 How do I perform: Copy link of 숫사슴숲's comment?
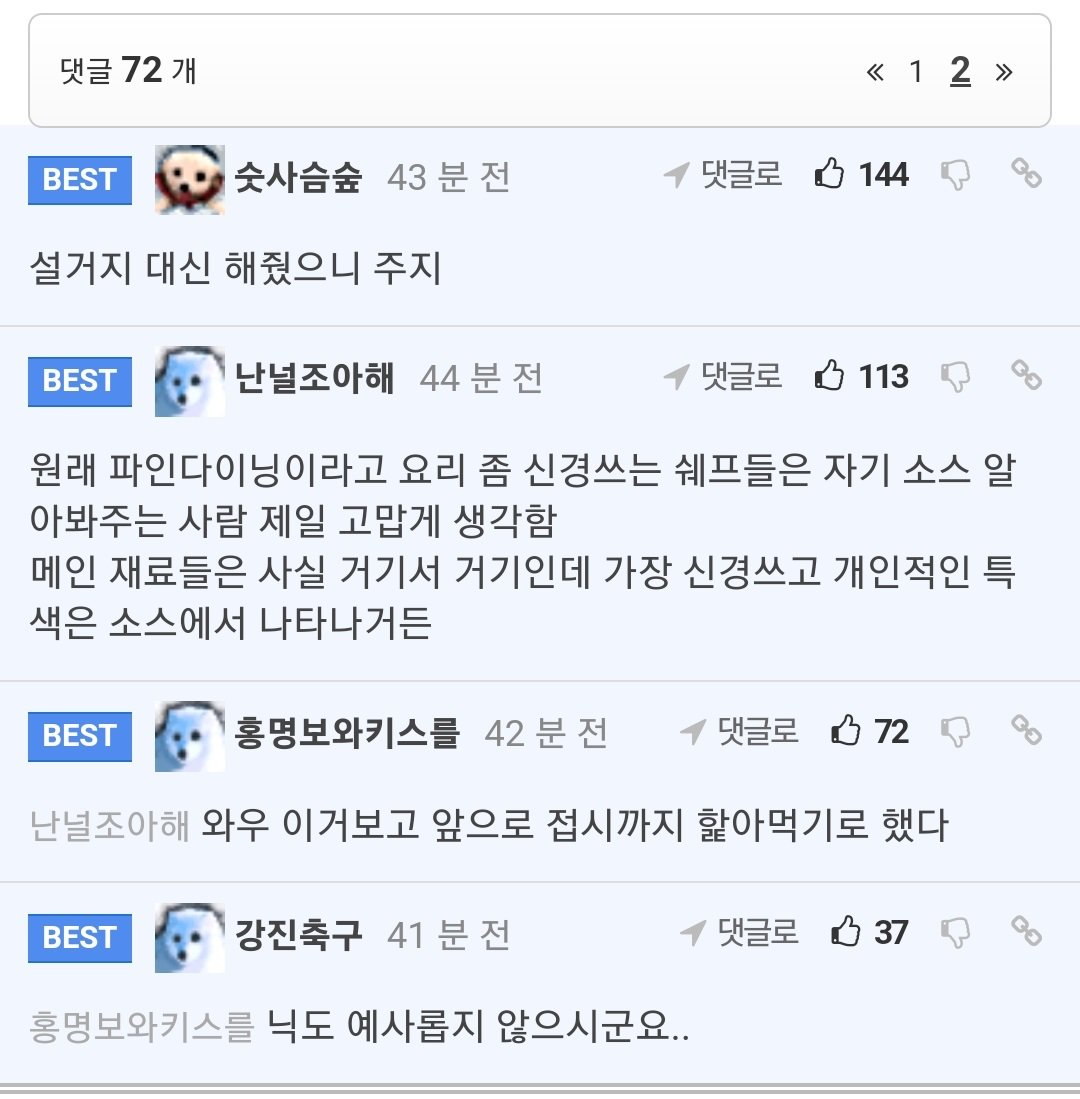click(x=1026, y=173)
